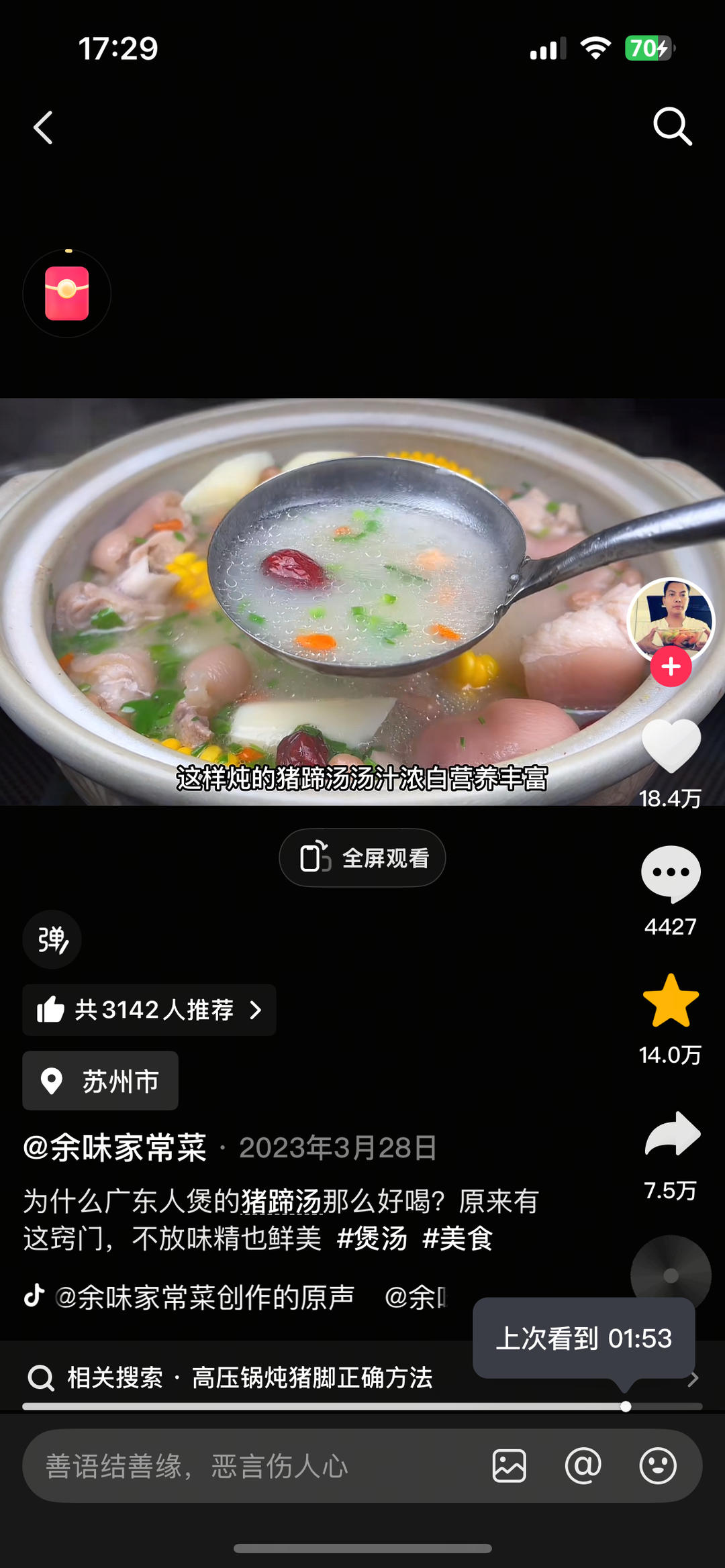The image size is (725, 1568).
Task: Open the 共3142人推荐 recommendations list
Action: pos(149,1010)
